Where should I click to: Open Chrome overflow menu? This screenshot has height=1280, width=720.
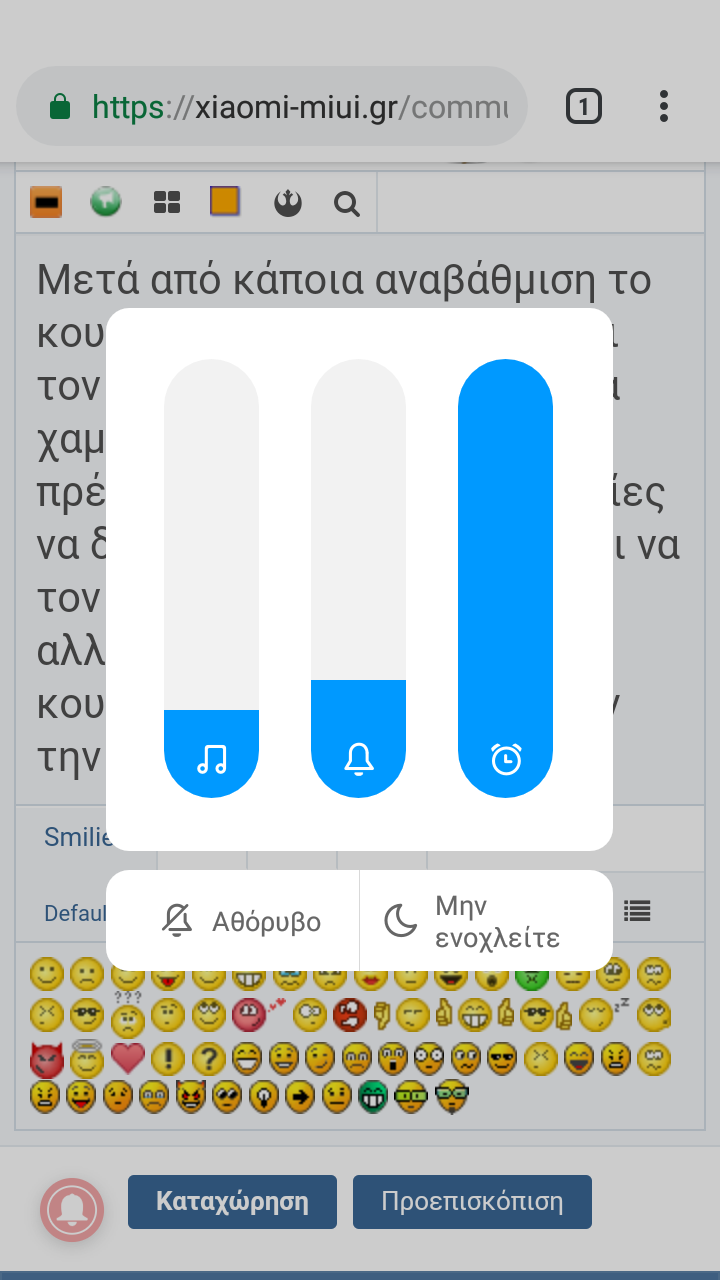pyautogui.click(x=664, y=106)
